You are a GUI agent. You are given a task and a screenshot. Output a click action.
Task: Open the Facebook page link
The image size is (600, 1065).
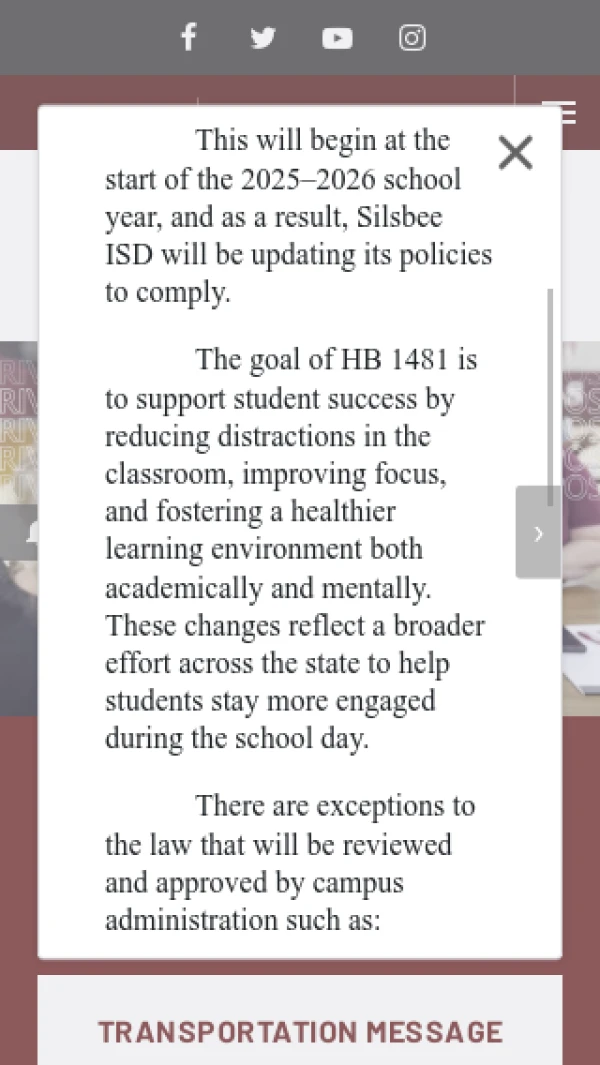click(188, 38)
